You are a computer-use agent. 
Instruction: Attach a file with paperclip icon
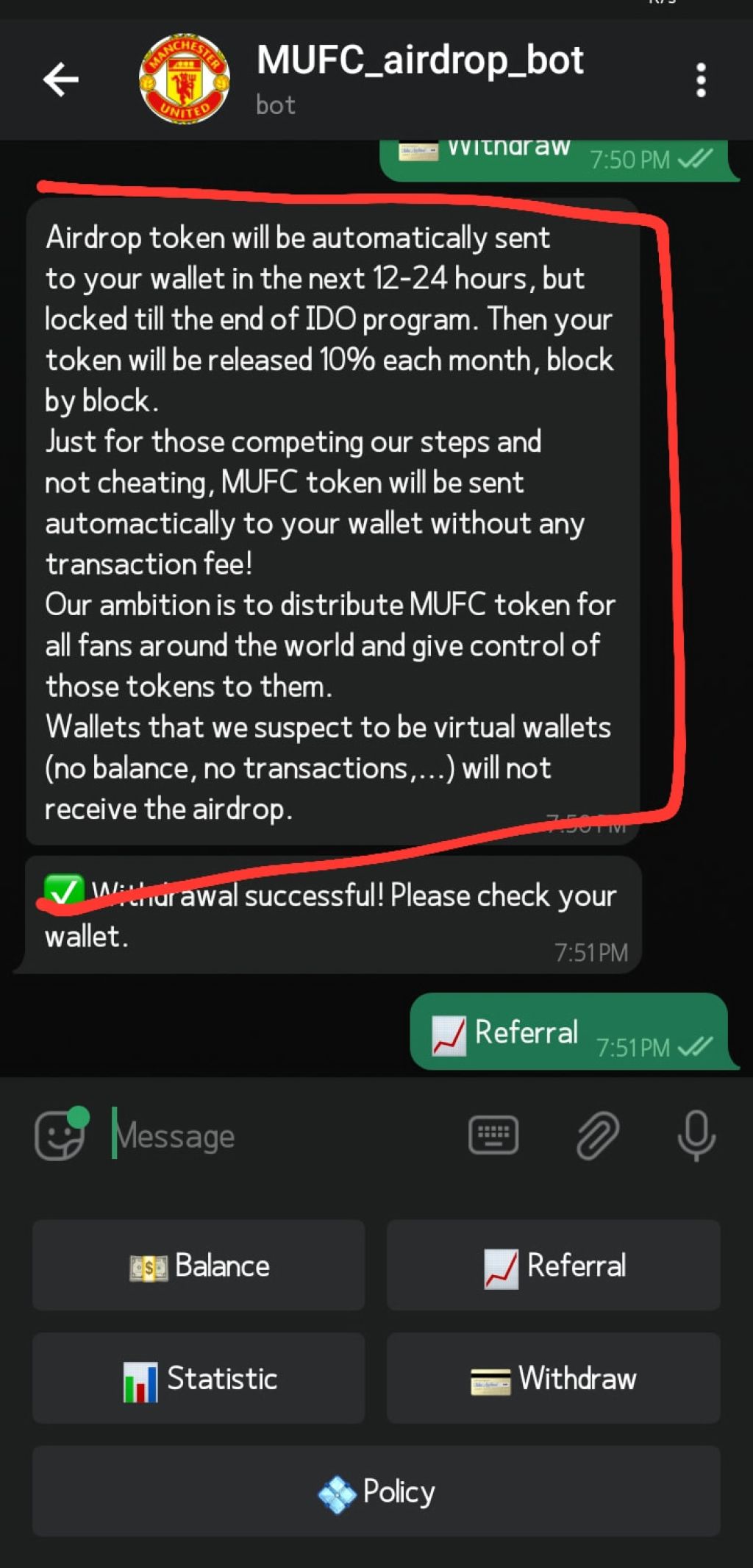point(597,1135)
